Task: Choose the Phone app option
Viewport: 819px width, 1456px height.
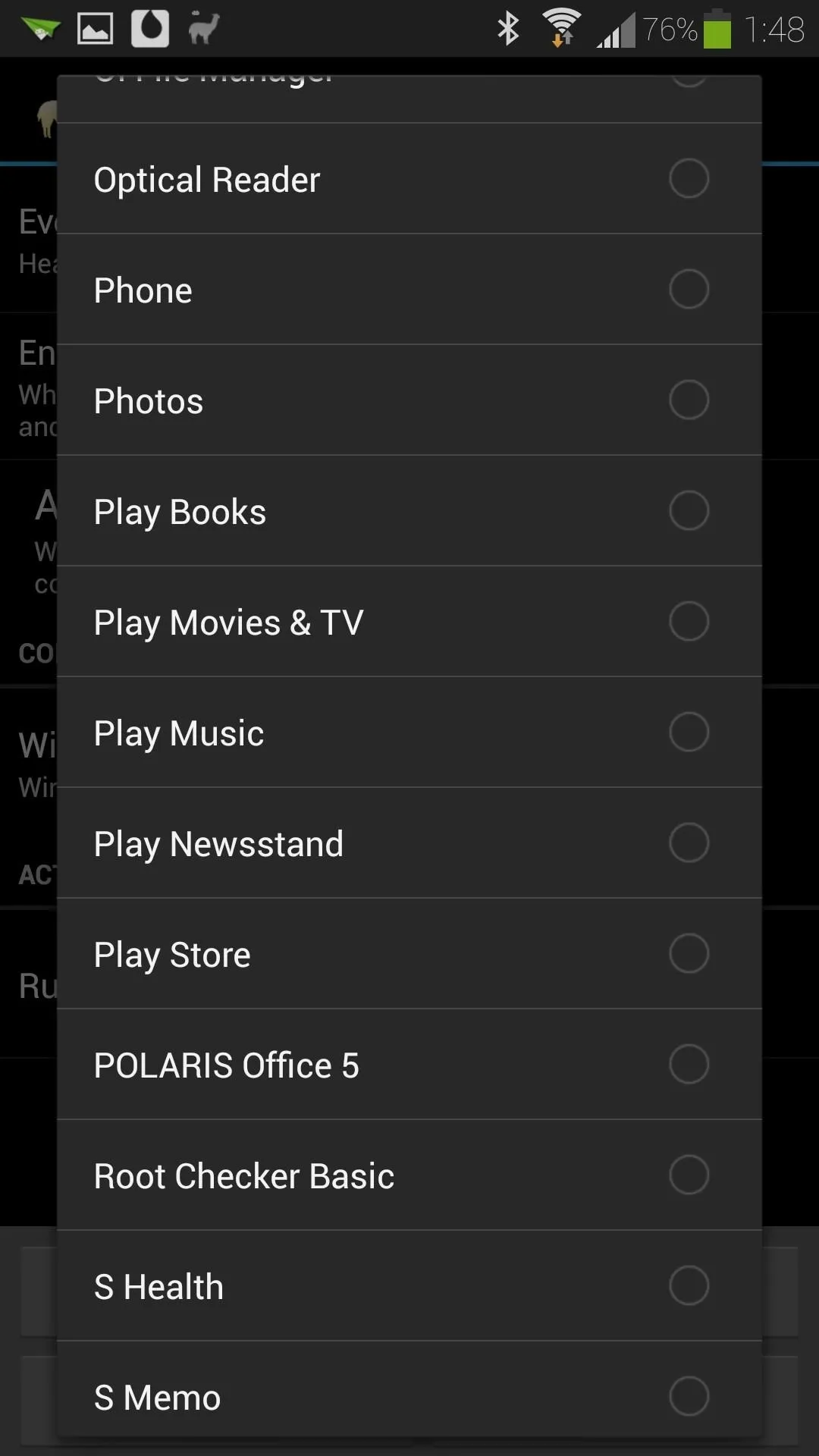Action: tap(409, 290)
